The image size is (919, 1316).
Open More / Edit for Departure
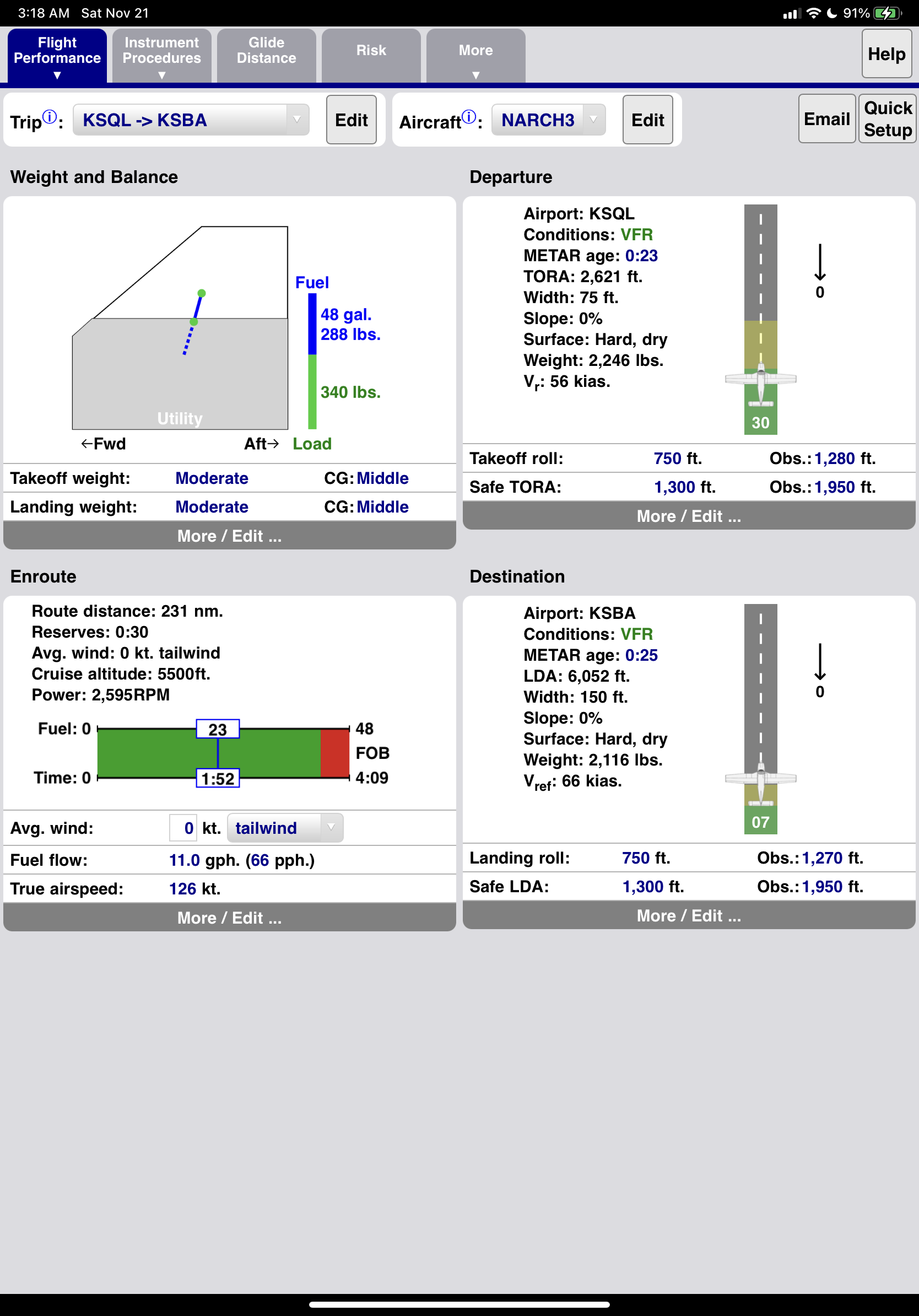[x=689, y=516]
